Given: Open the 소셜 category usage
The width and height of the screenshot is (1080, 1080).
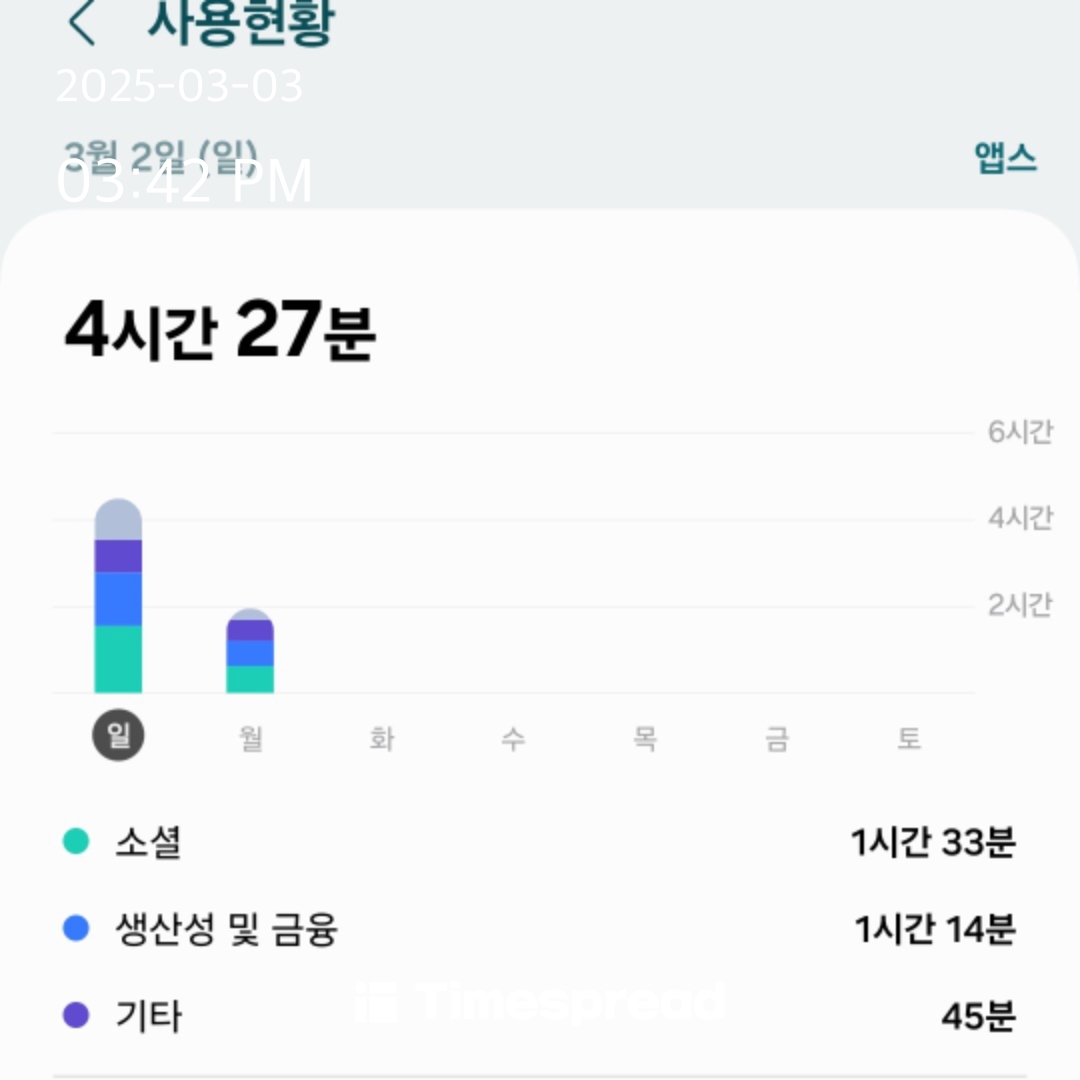Looking at the screenshot, I should pyautogui.click(x=540, y=843).
